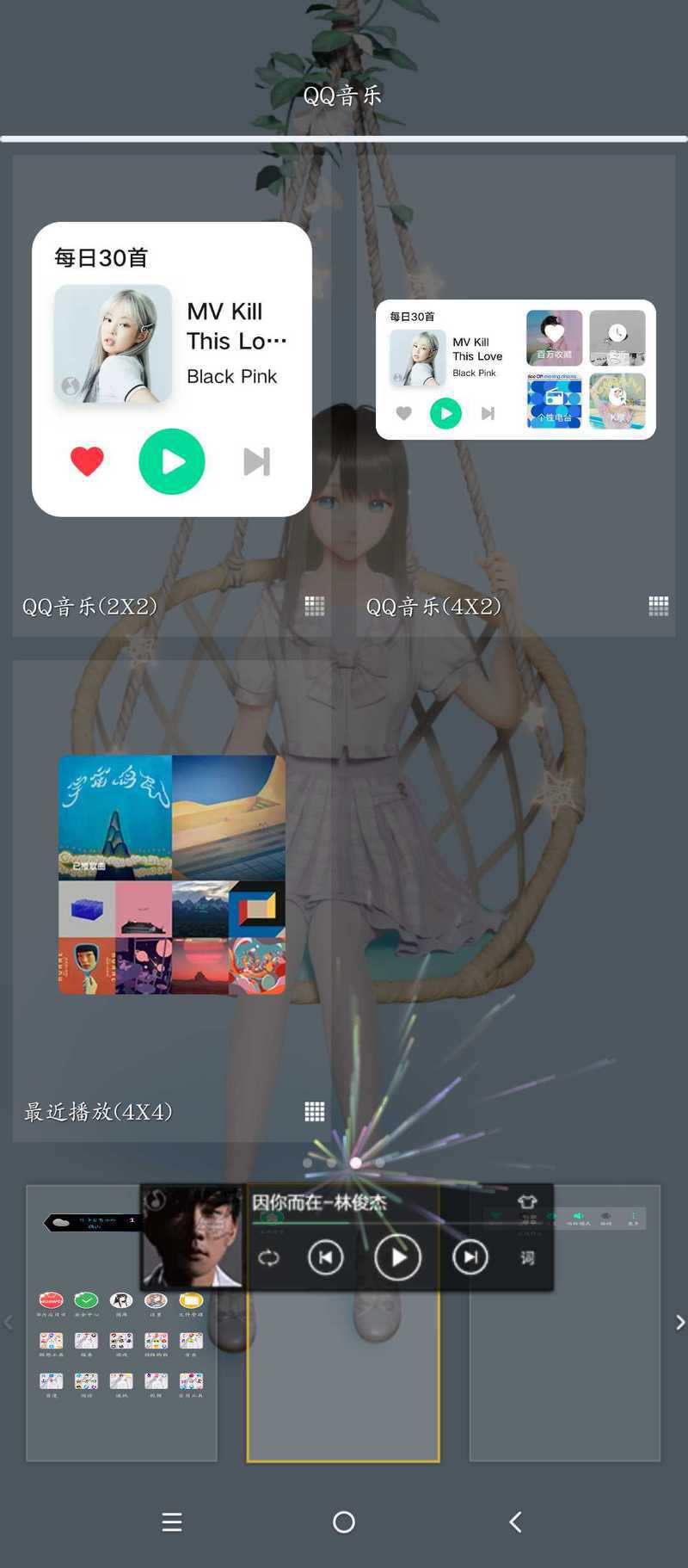Image resolution: width=688 pixels, height=1568 pixels.
Task: Go back using the system back button
Action: coord(515,1522)
